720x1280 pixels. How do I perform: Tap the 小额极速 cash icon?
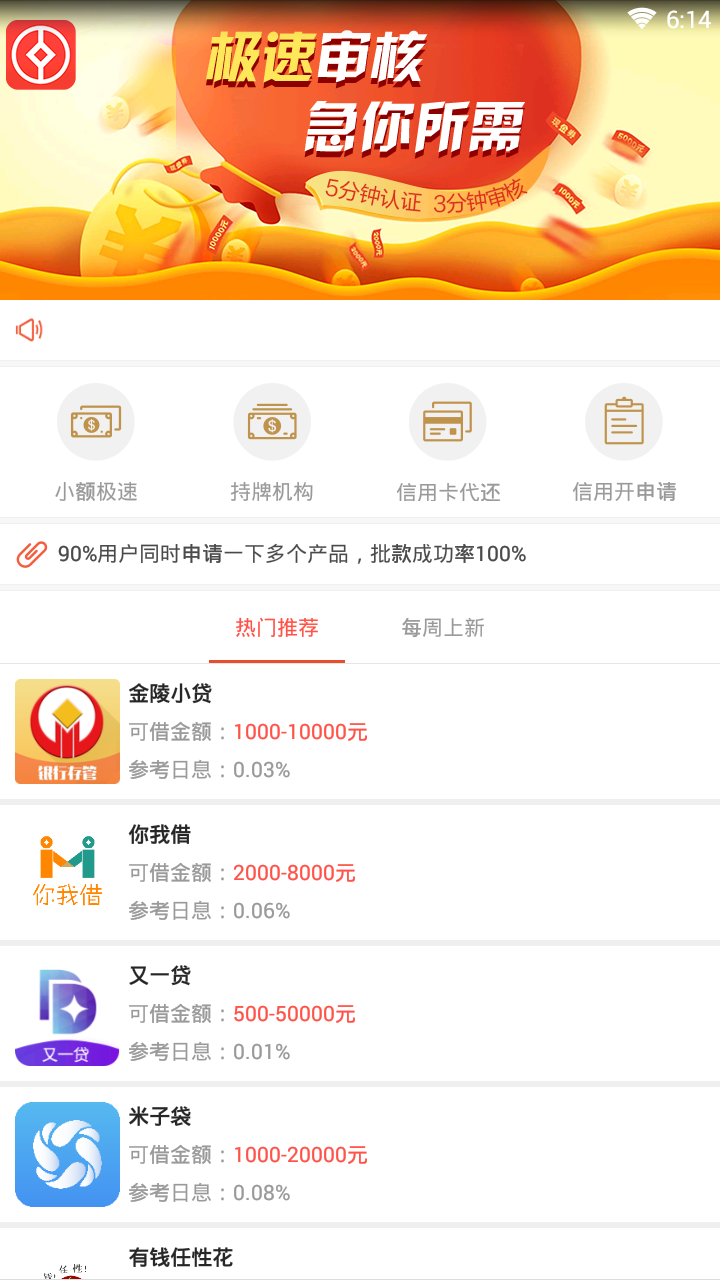click(x=96, y=421)
